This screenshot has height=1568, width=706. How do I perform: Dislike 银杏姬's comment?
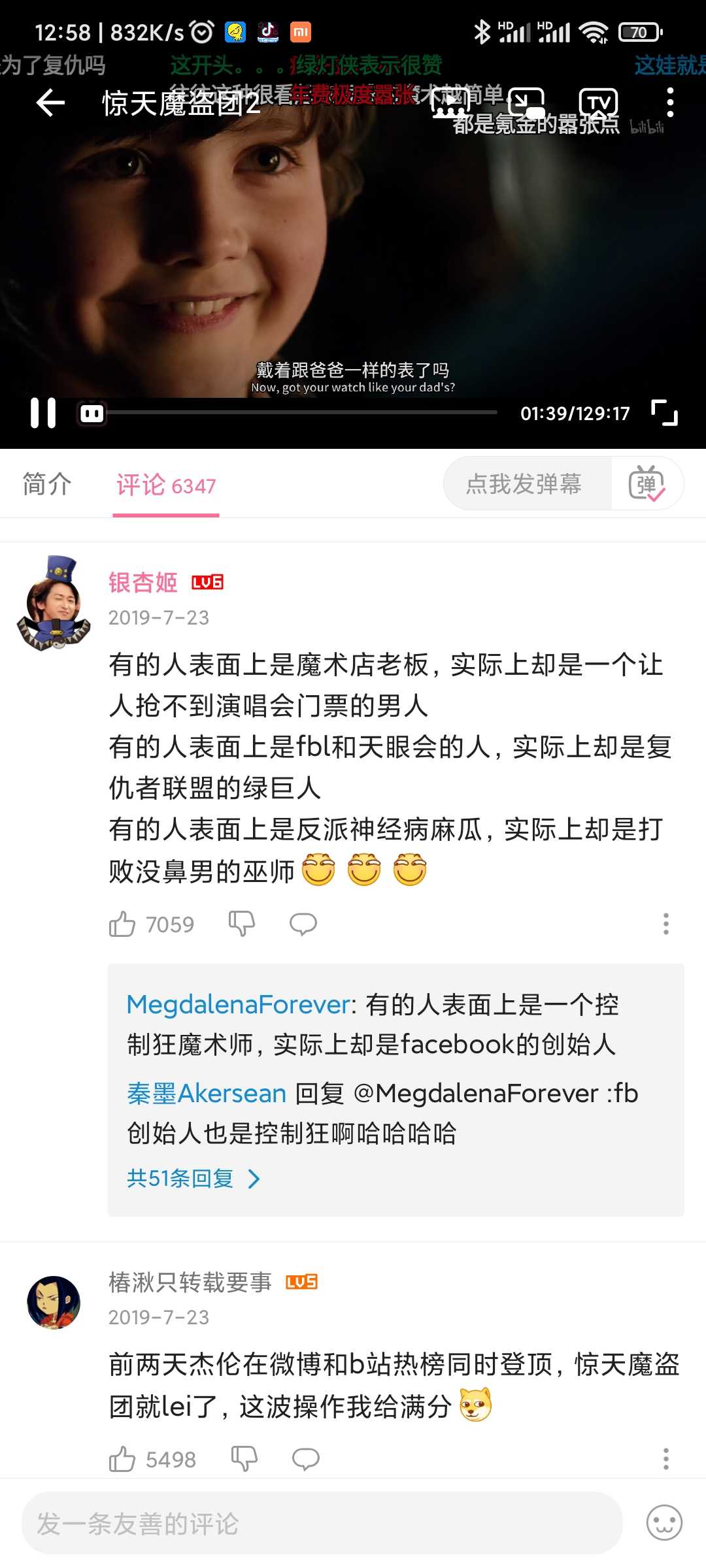pos(242,924)
